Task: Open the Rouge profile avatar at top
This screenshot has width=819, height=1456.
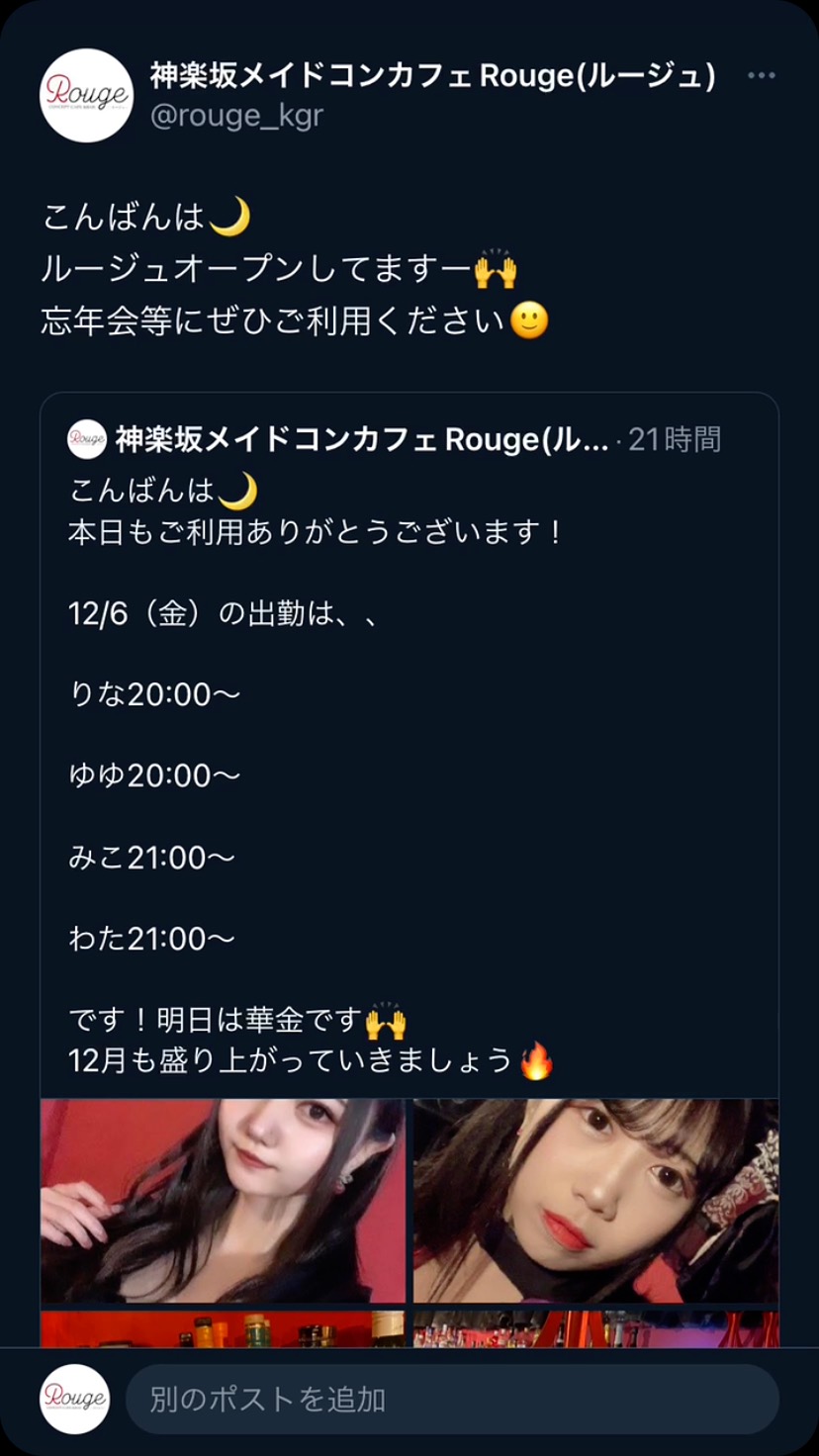Action: [86, 95]
